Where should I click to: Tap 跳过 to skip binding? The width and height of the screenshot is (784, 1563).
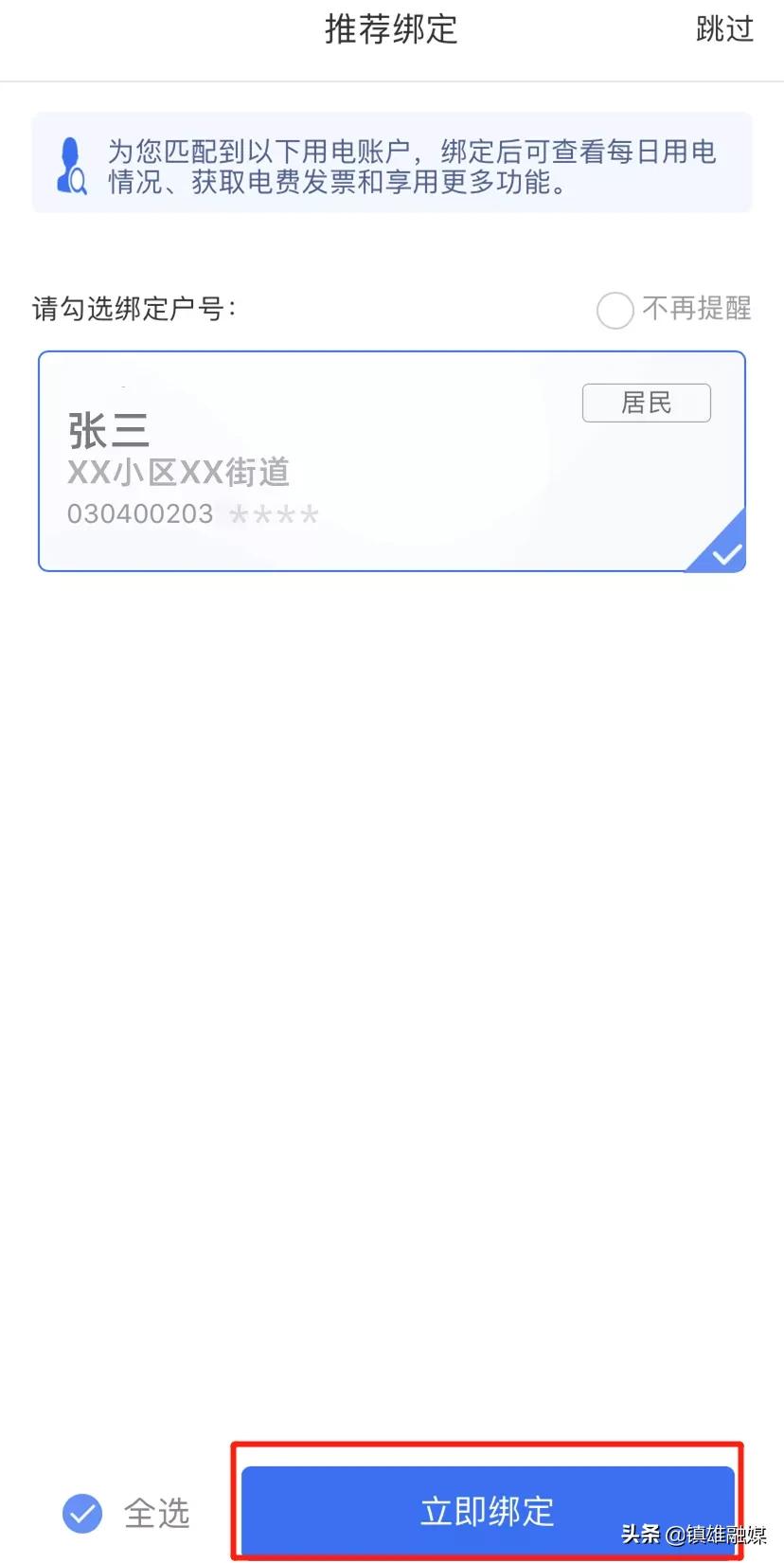pyautogui.click(x=724, y=29)
